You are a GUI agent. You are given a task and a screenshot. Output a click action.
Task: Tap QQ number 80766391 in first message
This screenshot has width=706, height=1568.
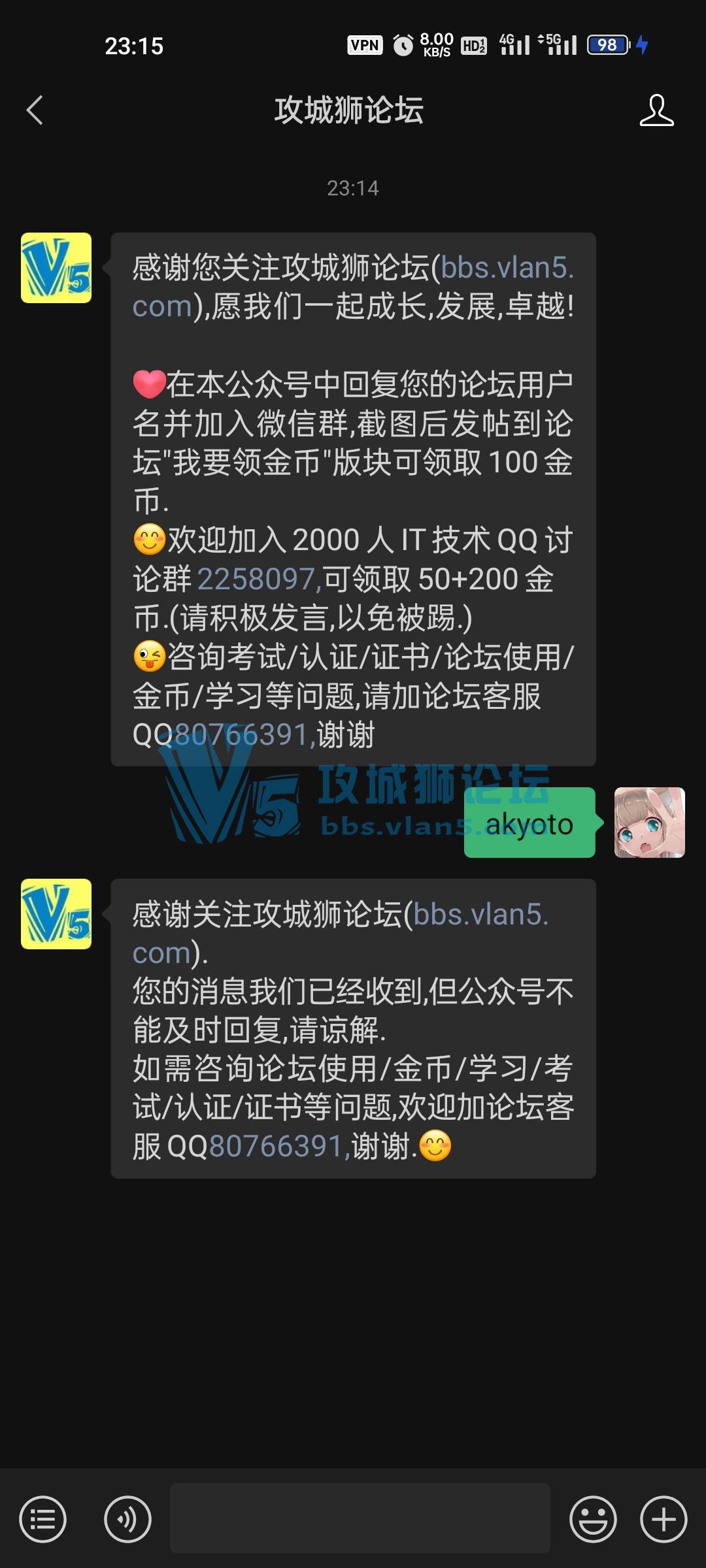[x=241, y=735]
